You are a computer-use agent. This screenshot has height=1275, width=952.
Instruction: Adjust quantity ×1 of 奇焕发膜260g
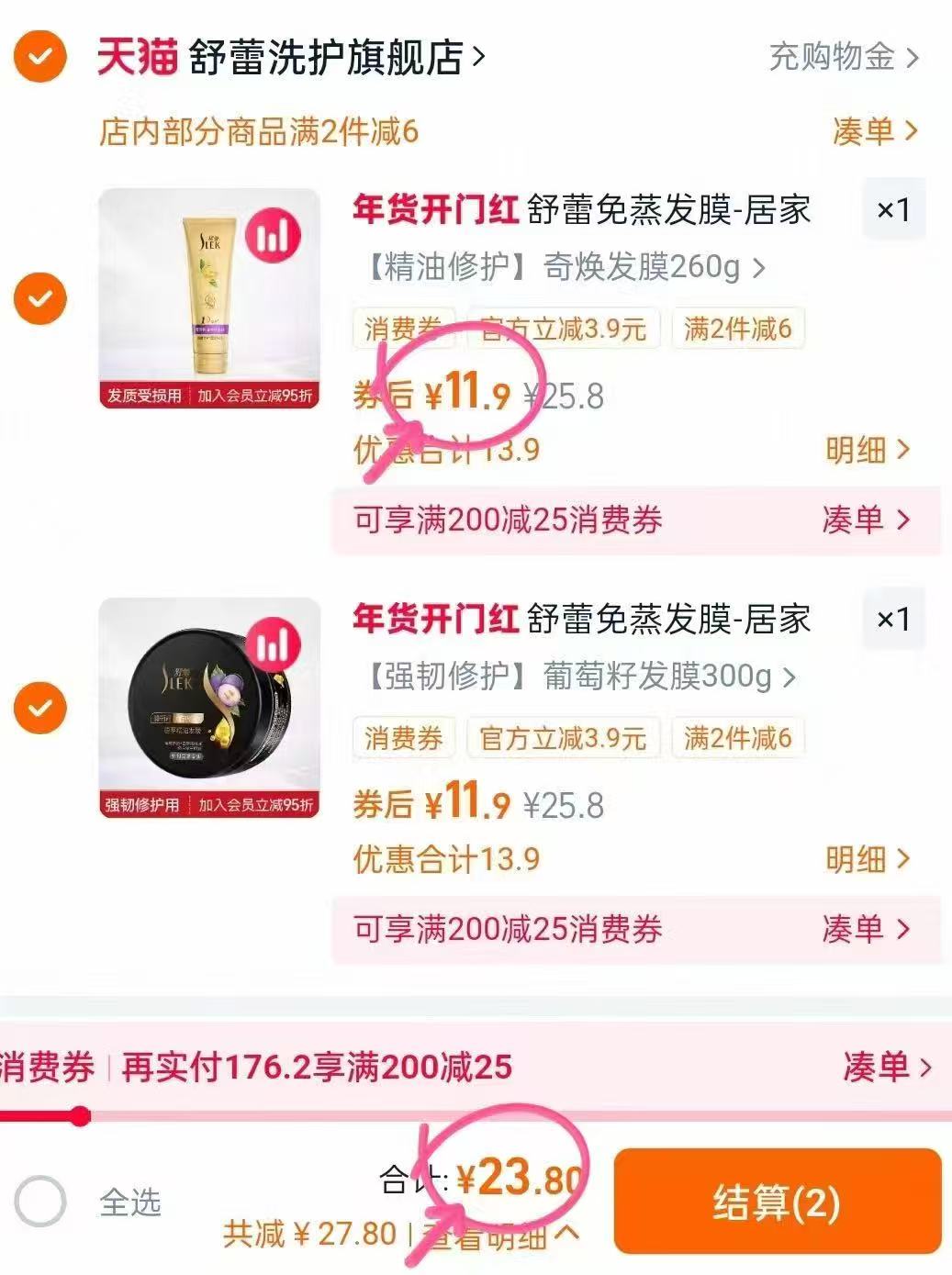pyautogui.click(x=892, y=209)
